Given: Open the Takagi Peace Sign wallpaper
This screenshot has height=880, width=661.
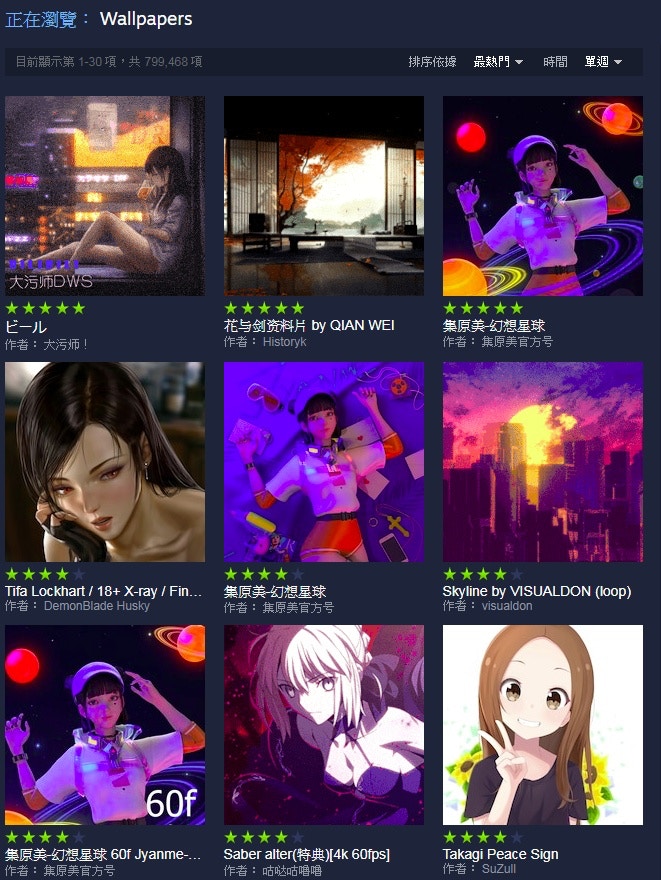Looking at the screenshot, I should pos(543,725).
